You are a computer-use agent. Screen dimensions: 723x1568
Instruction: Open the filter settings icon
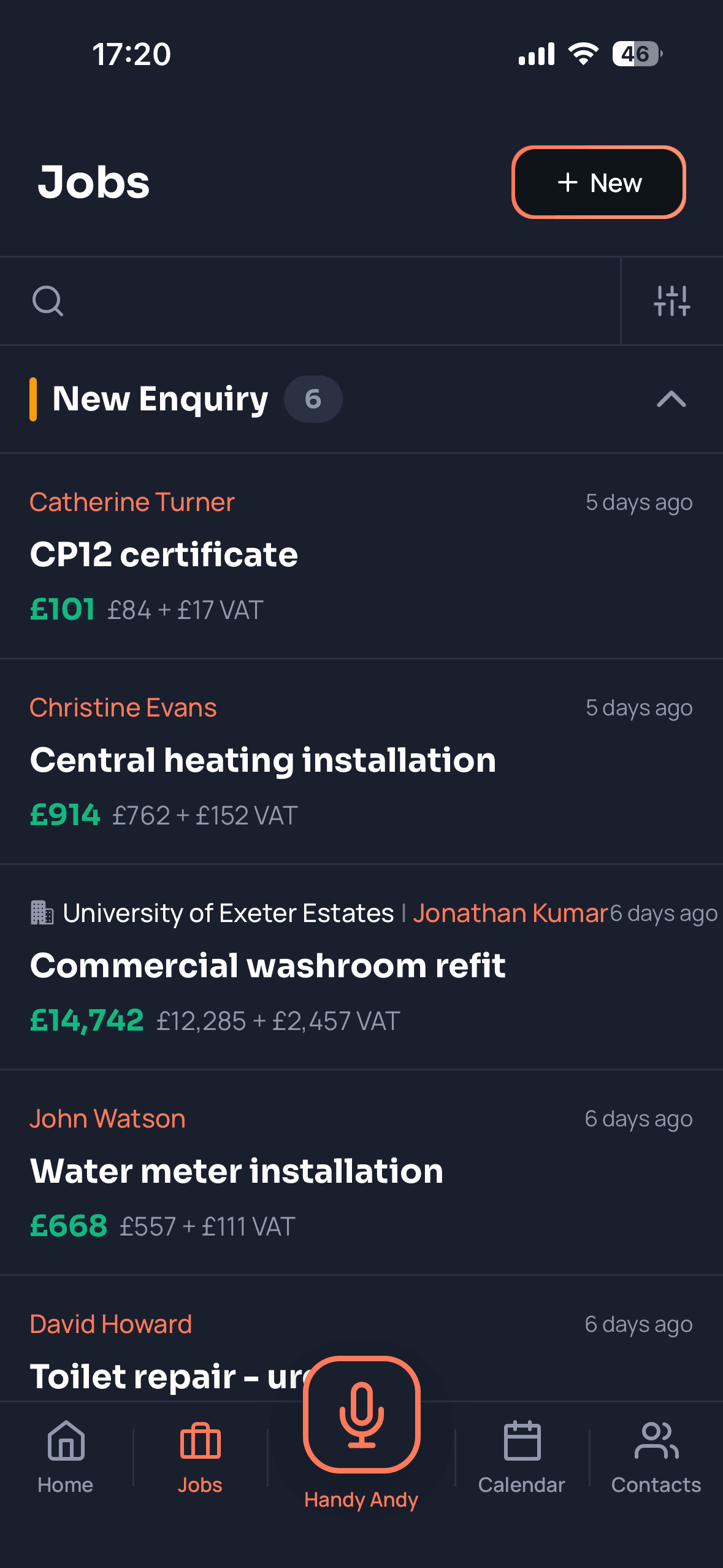tap(671, 302)
